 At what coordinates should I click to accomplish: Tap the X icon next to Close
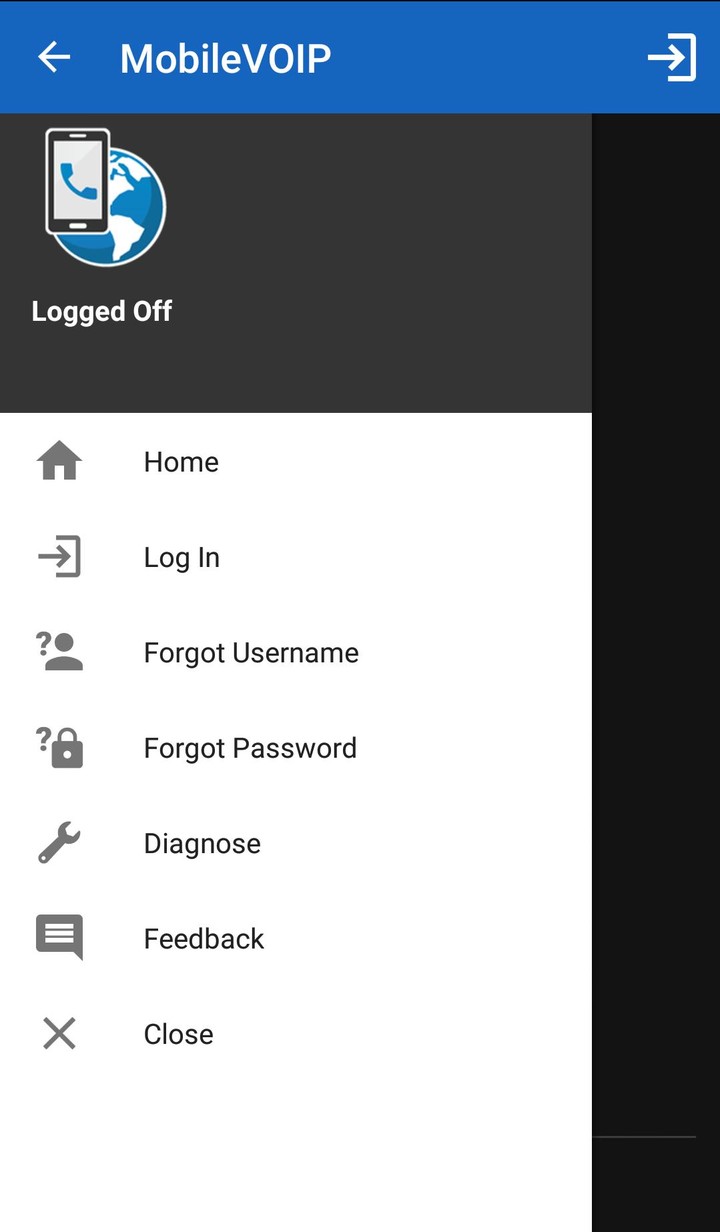(59, 1033)
